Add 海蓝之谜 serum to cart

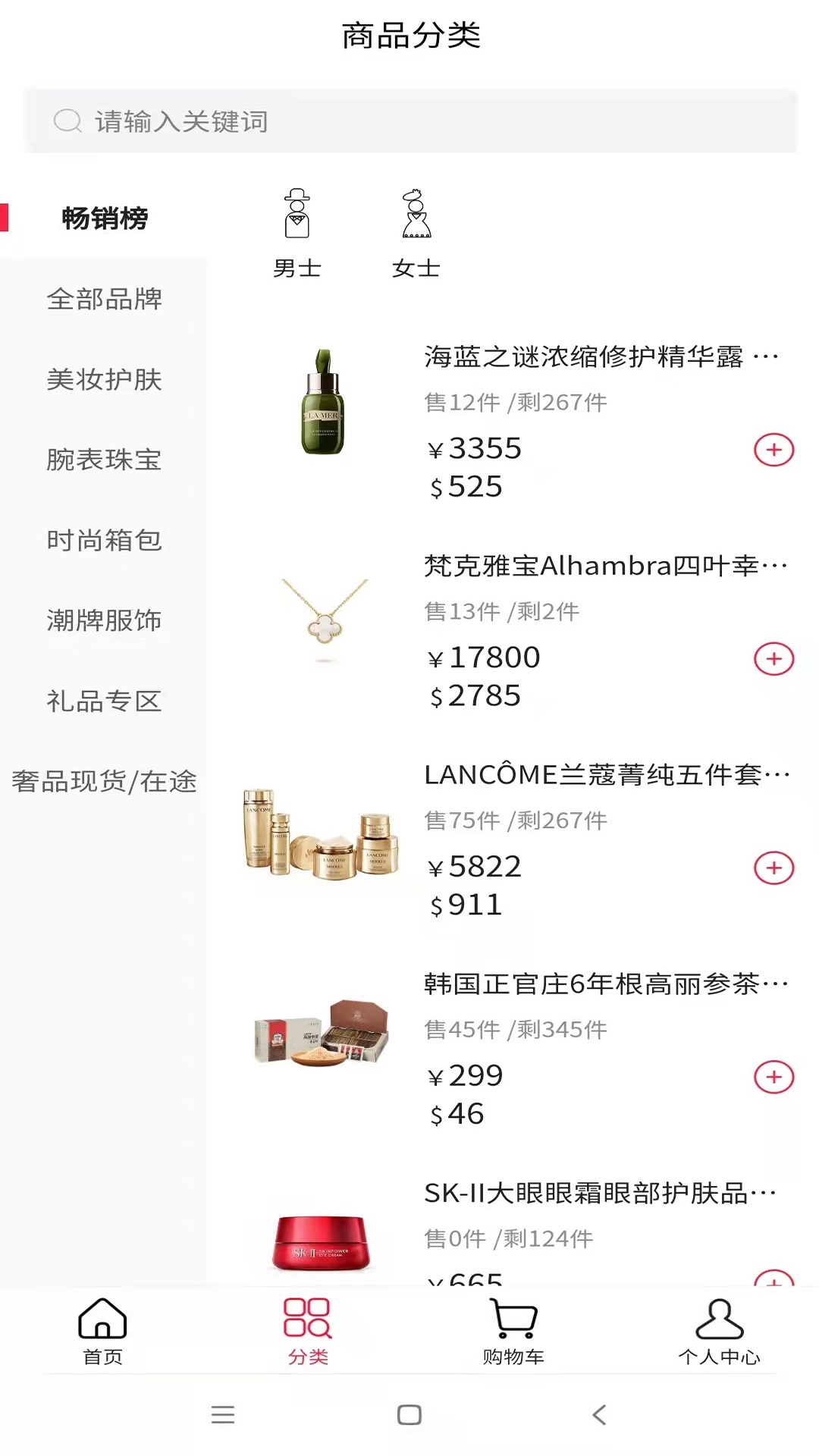[x=773, y=450]
